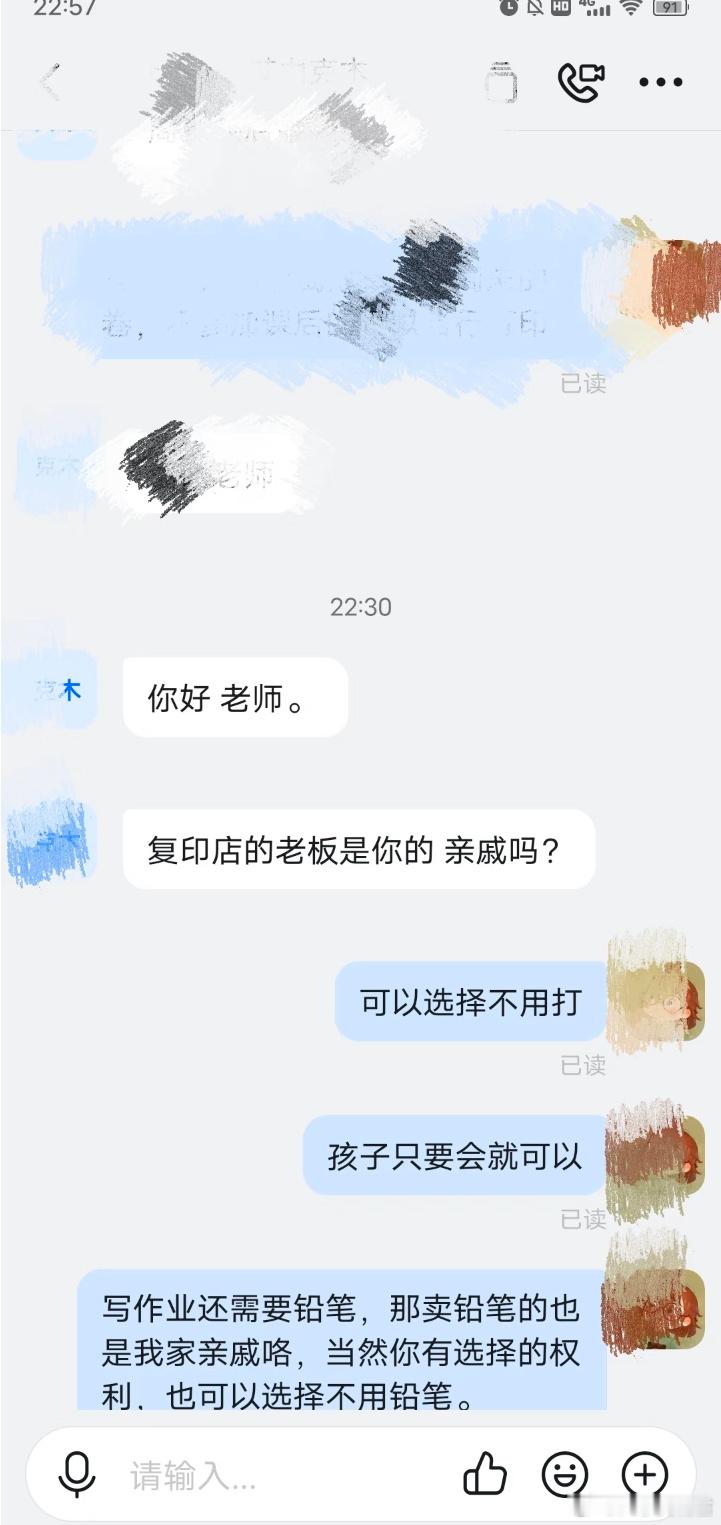This screenshot has height=1525, width=721.
Task: Start a call with the phone-video icon
Action: coord(578,84)
